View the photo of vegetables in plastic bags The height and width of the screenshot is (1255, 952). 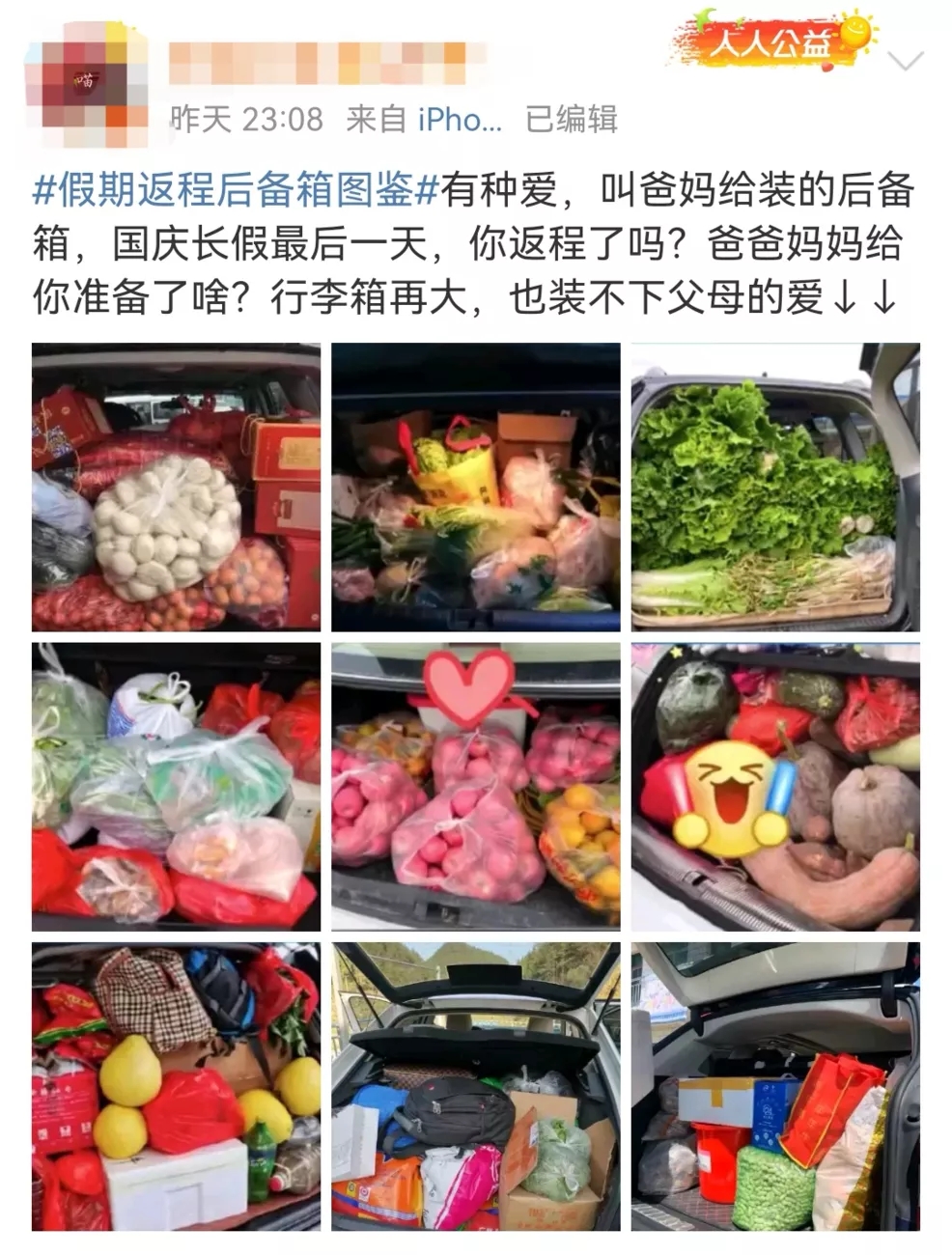[176, 787]
